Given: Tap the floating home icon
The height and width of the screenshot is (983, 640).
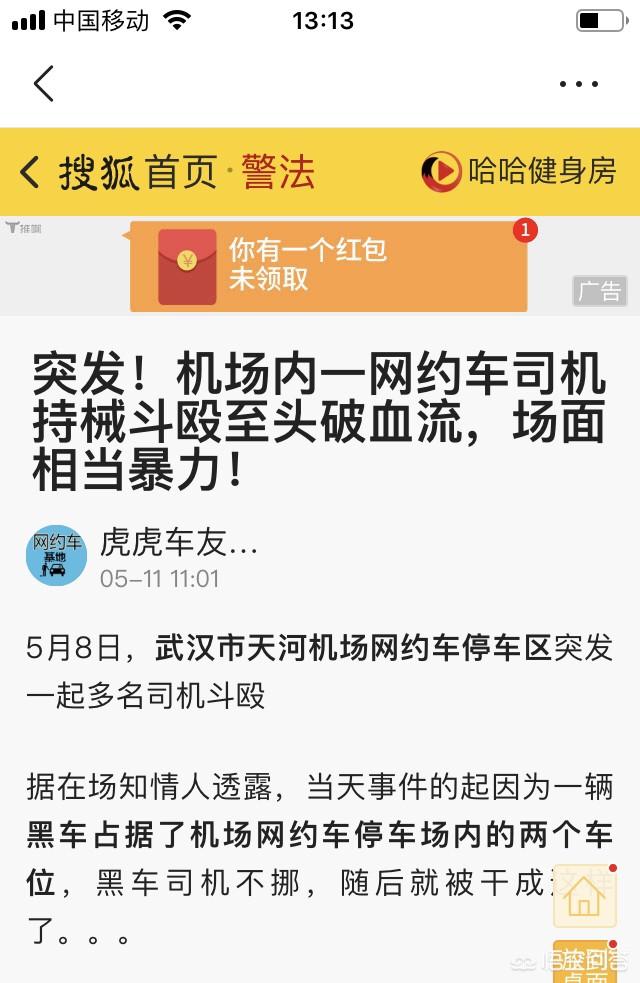Looking at the screenshot, I should [x=584, y=896].
